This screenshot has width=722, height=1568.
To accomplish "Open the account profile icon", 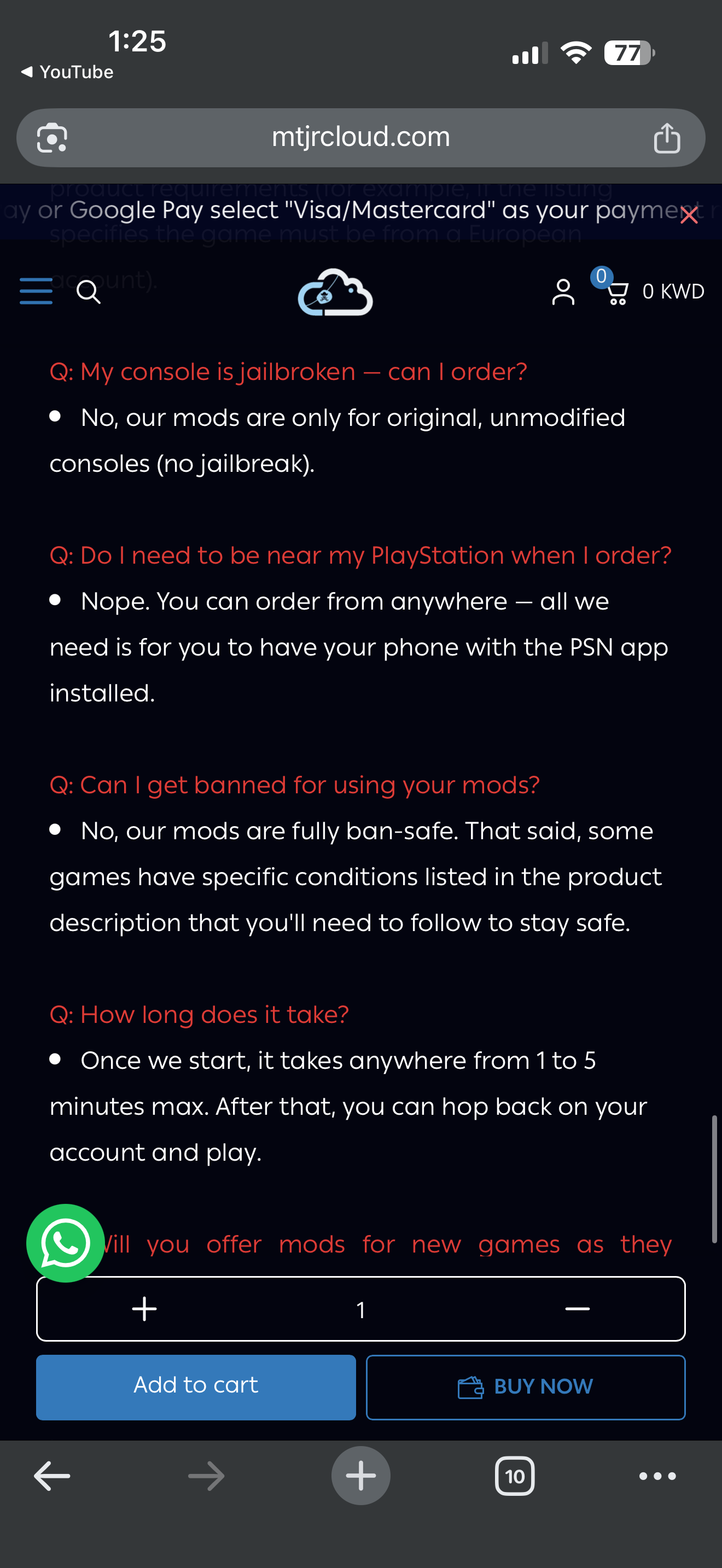I will tap(563, 292).
